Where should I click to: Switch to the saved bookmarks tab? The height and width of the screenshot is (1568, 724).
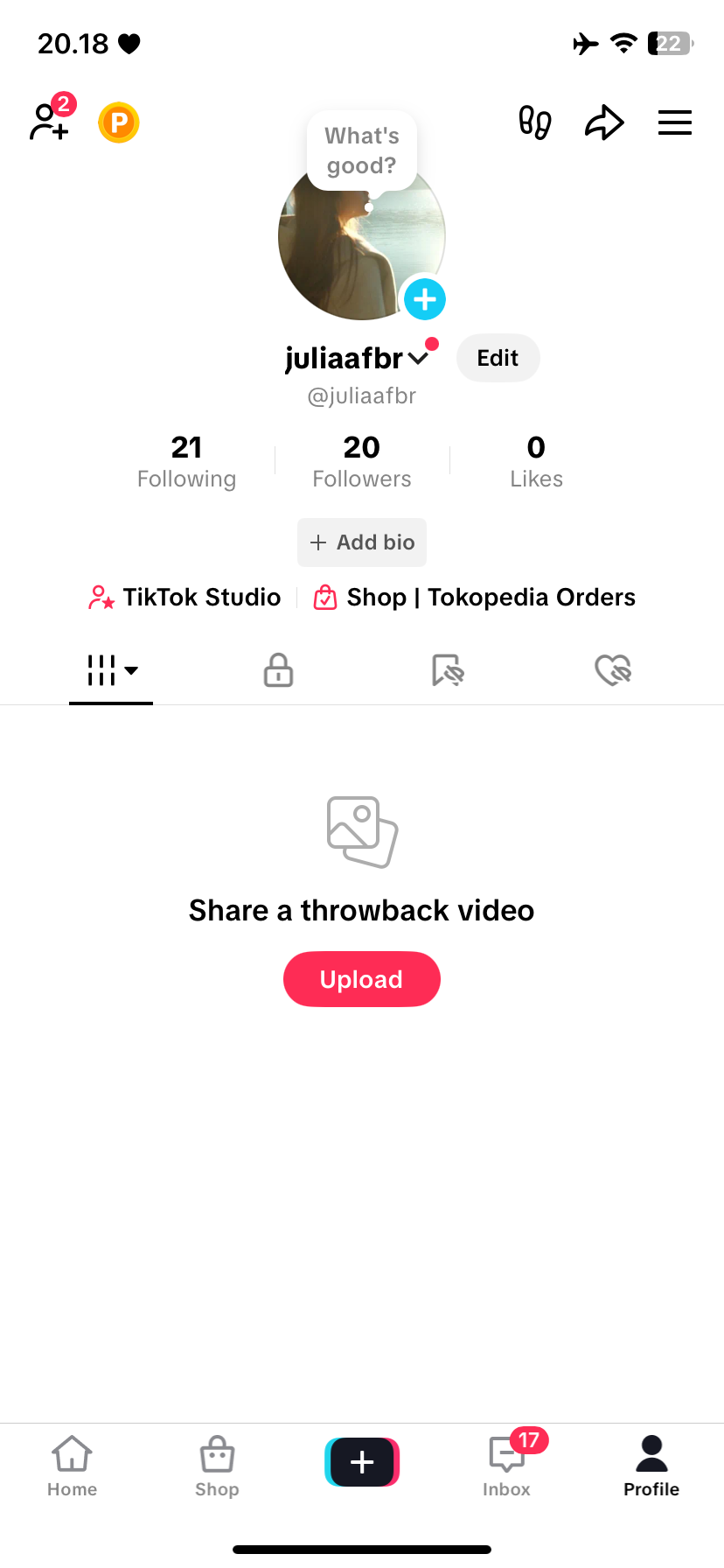click(448, 670)
